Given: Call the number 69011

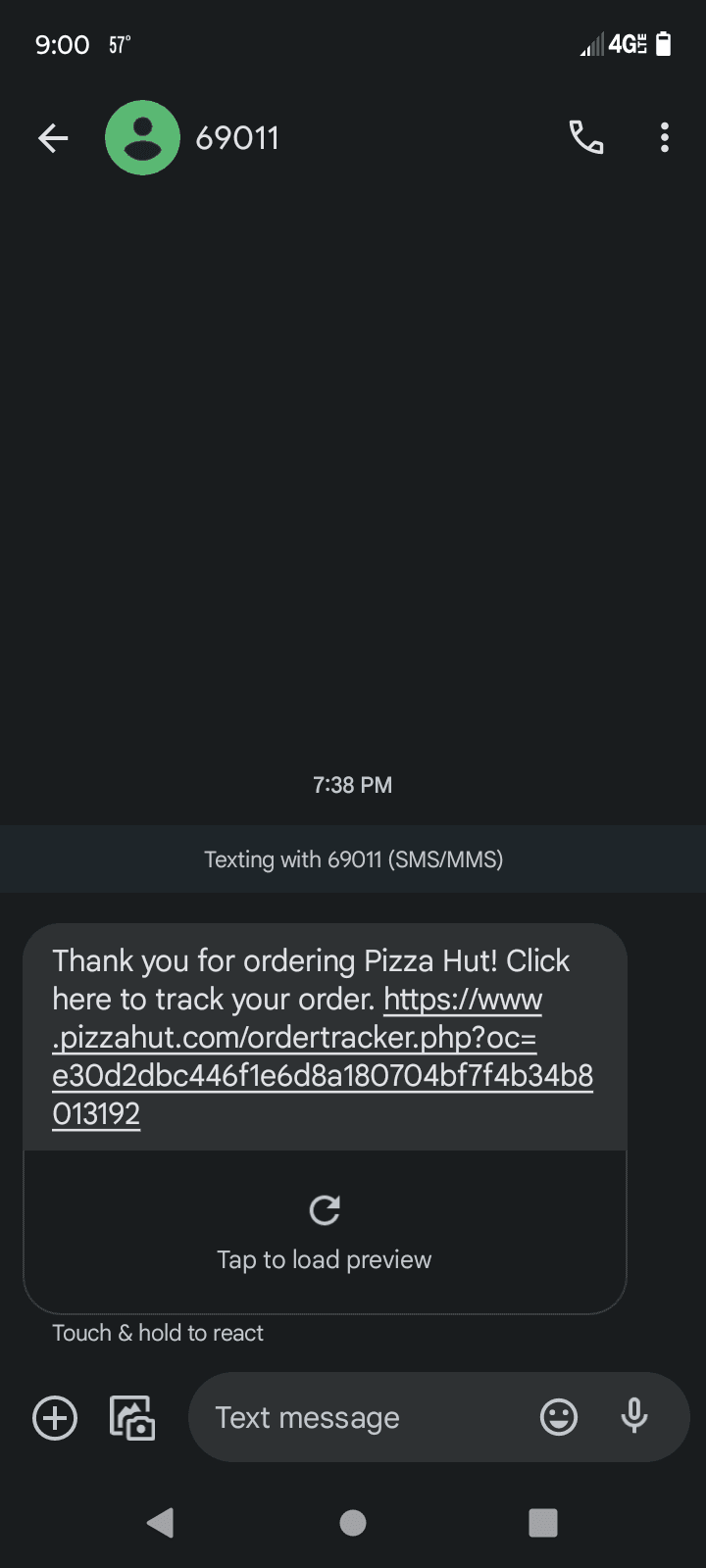Looking at the screenshot, I should [586, 138].
